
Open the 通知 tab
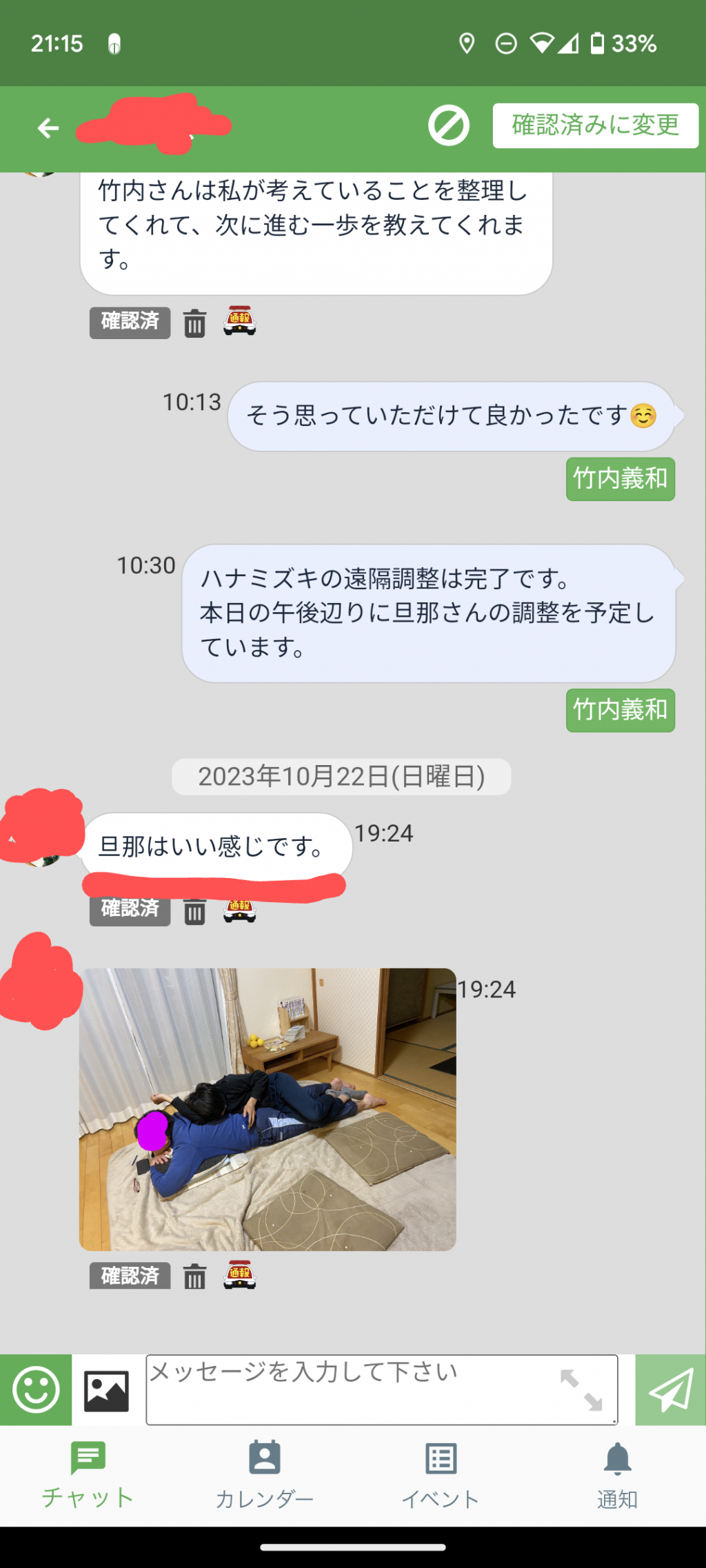(x=618, y=1476)
